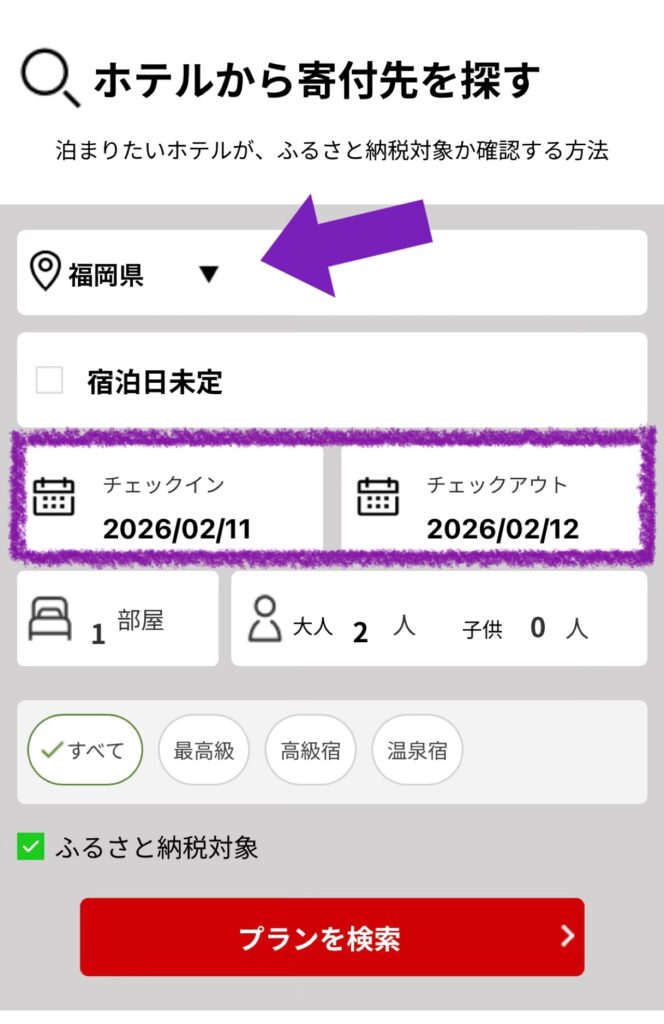The image size is (664, 1024).
Task: Select the 温泉宿 filter chip
Action: 417,750
